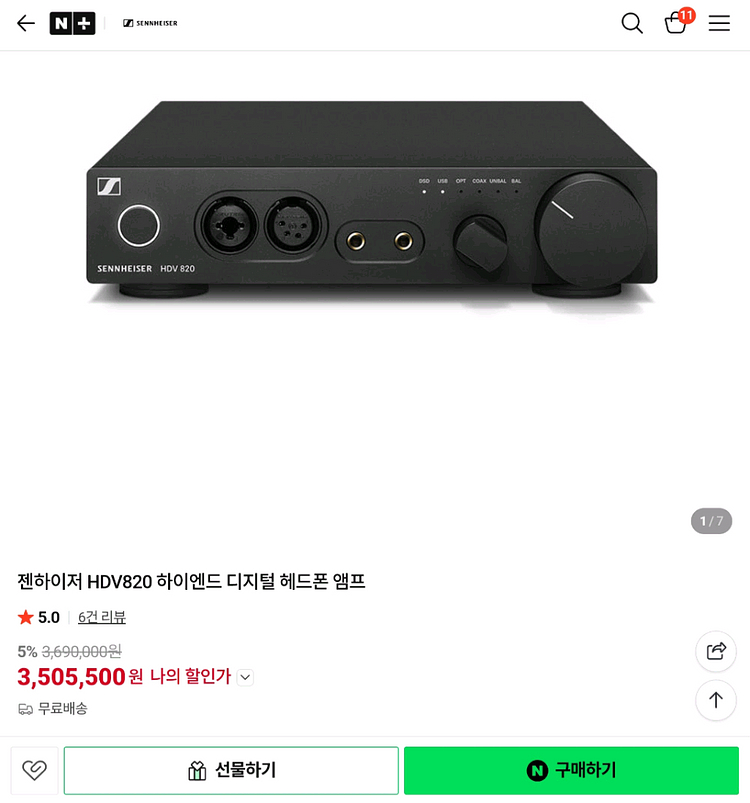Viewport: 750px width, 803px height.
Task: Buy now with the 구매하기 button
Action: tap(571, 770)
